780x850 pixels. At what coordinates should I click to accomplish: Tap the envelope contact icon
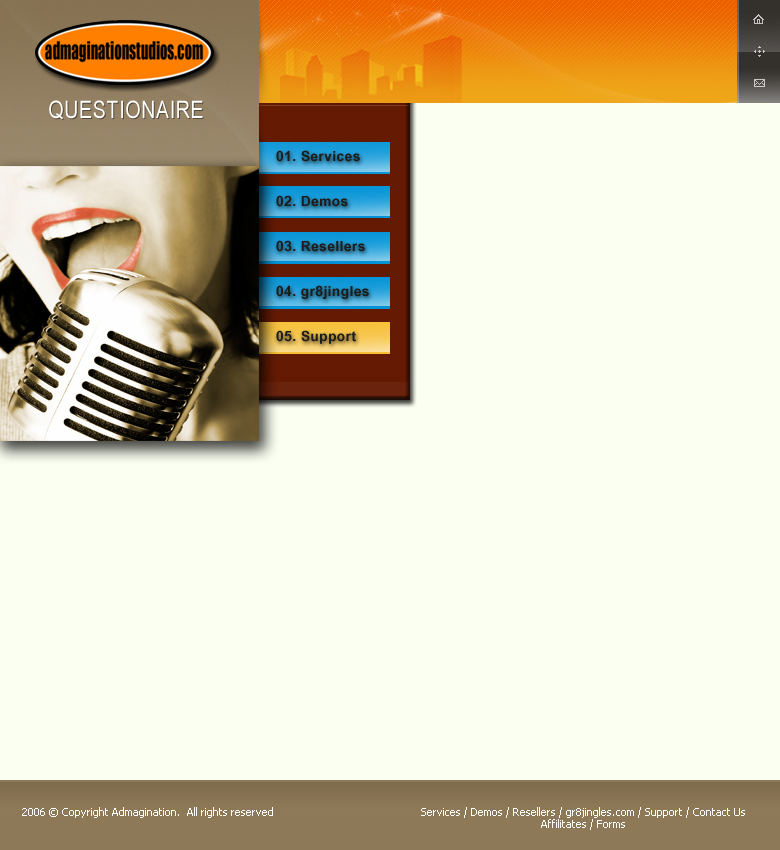759,83
